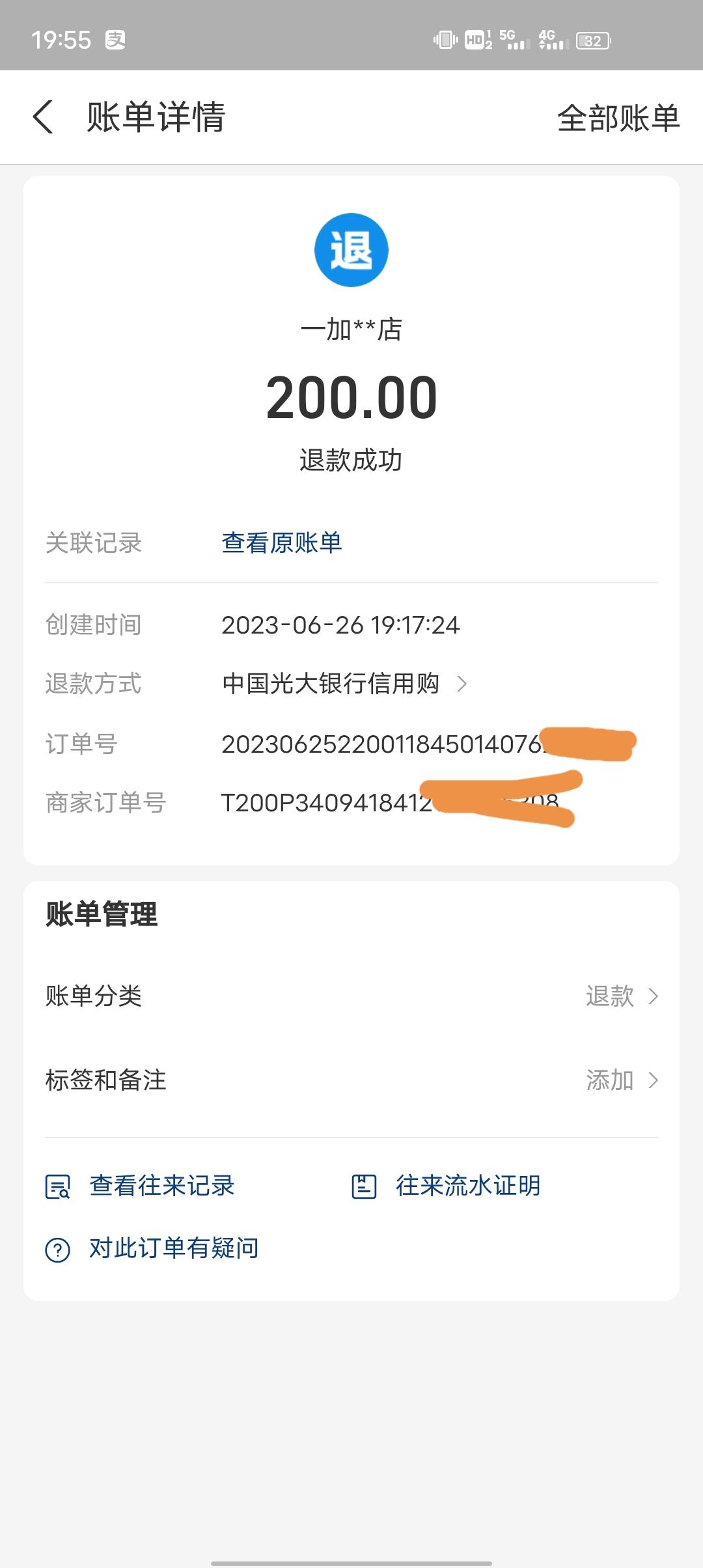703x1568 pixels.
Task: Change the 账单分类 category
Action: coord(351,996)
